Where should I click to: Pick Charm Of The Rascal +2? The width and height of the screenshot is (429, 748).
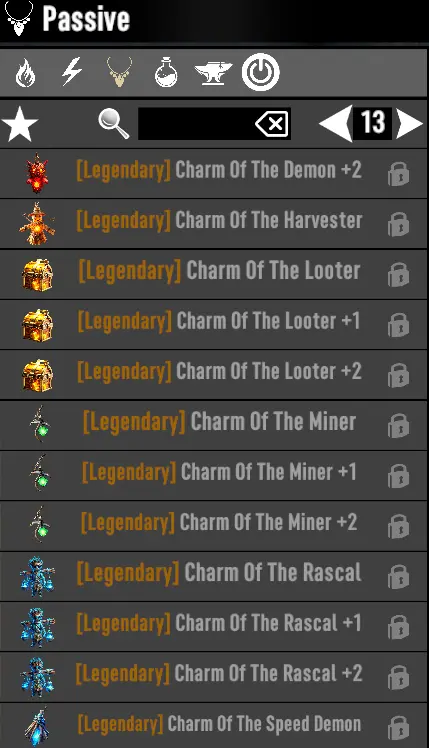click(x=213, y=677)
